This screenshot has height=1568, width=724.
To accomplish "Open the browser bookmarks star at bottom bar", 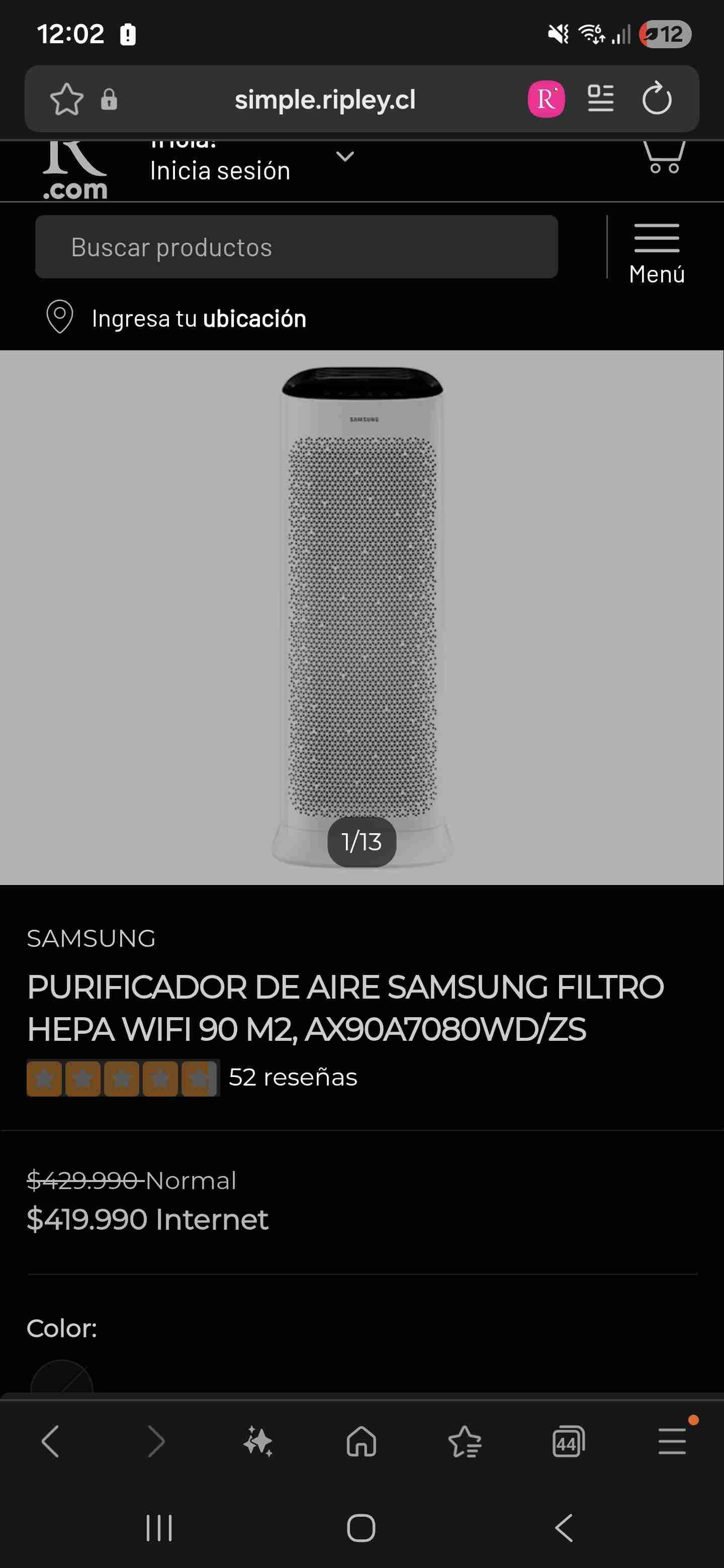I will coord(465,1441).
